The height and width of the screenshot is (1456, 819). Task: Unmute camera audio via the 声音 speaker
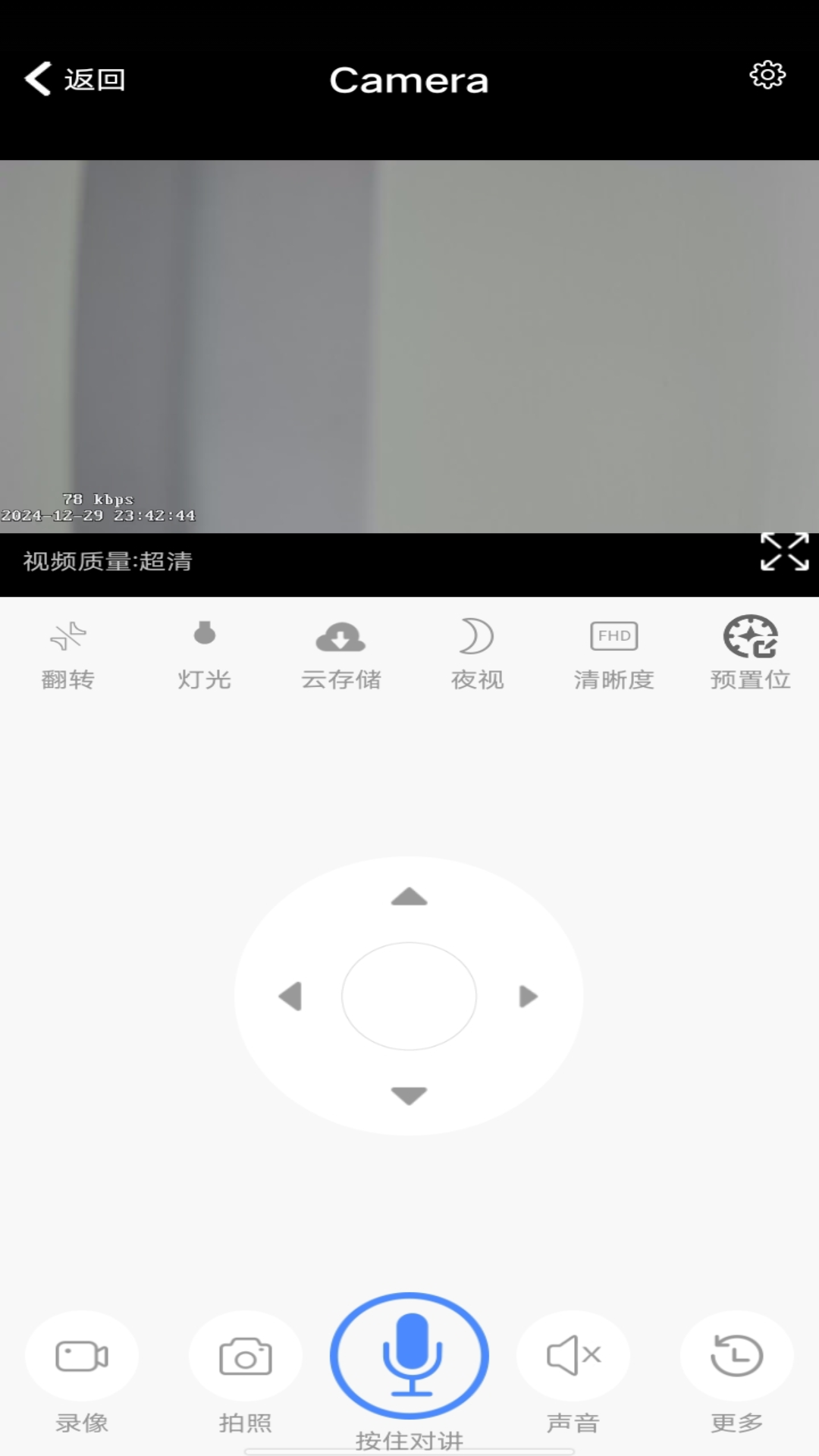click(x=573, y=1357)
